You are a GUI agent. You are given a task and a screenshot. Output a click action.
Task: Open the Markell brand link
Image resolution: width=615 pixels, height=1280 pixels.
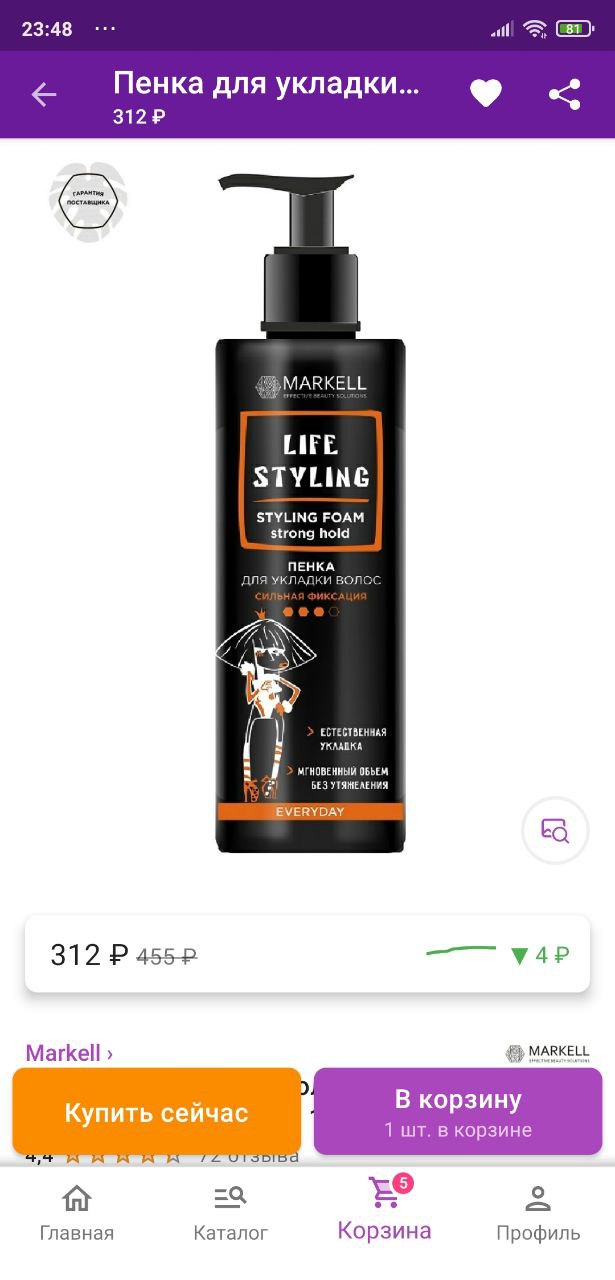coord(69,1053)
